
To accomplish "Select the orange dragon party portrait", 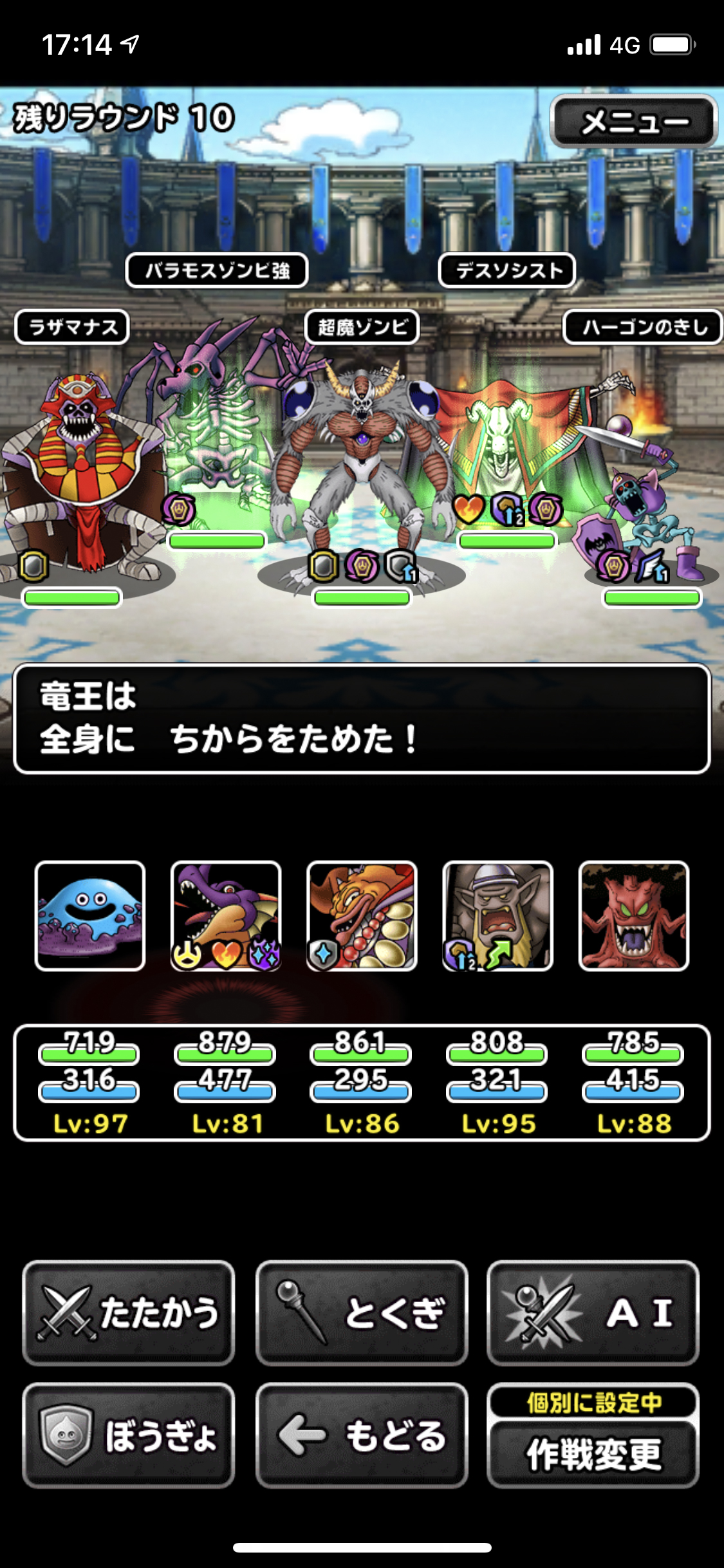I will pos(362,915).
